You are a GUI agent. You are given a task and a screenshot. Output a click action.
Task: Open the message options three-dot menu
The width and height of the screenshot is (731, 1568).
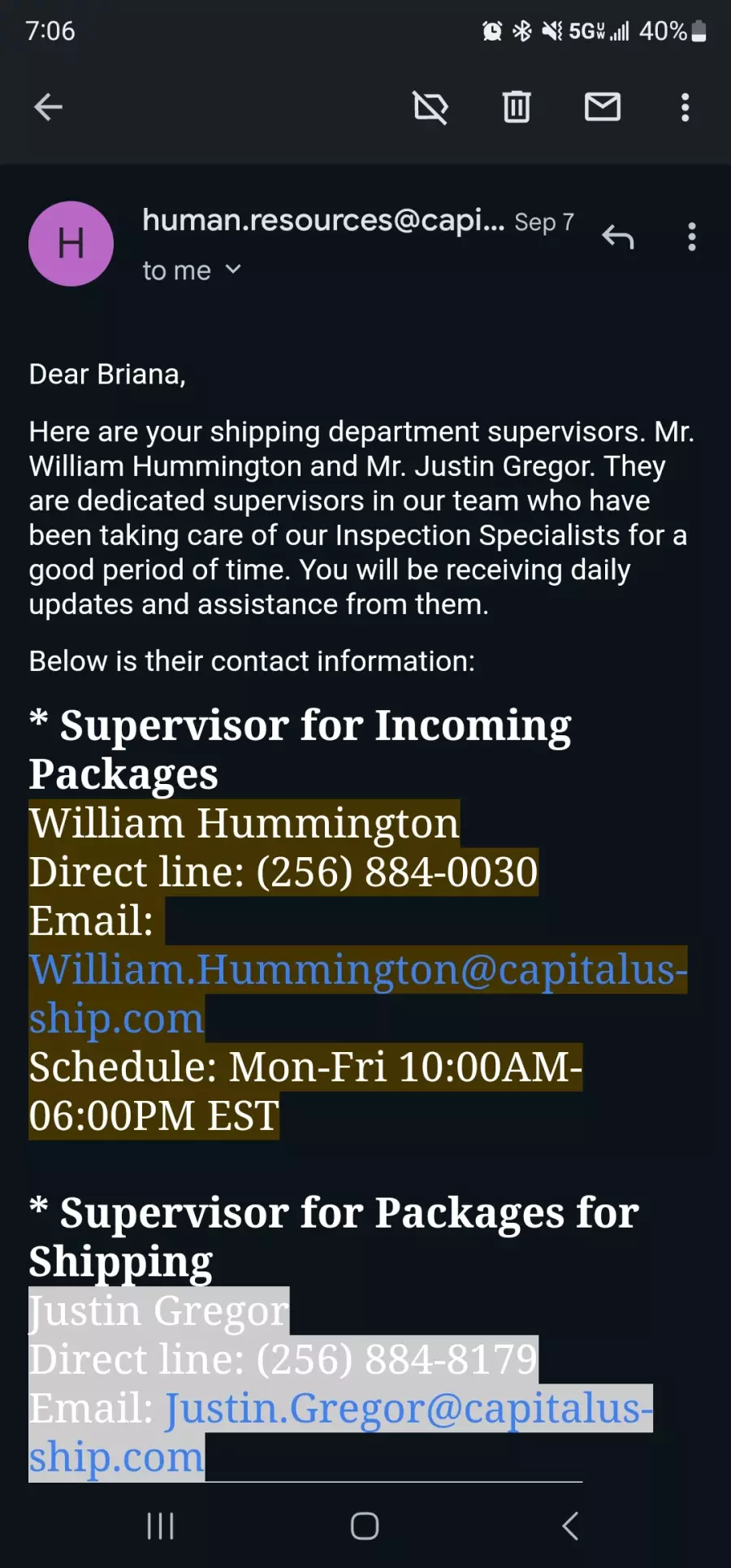tap(692, 237)
